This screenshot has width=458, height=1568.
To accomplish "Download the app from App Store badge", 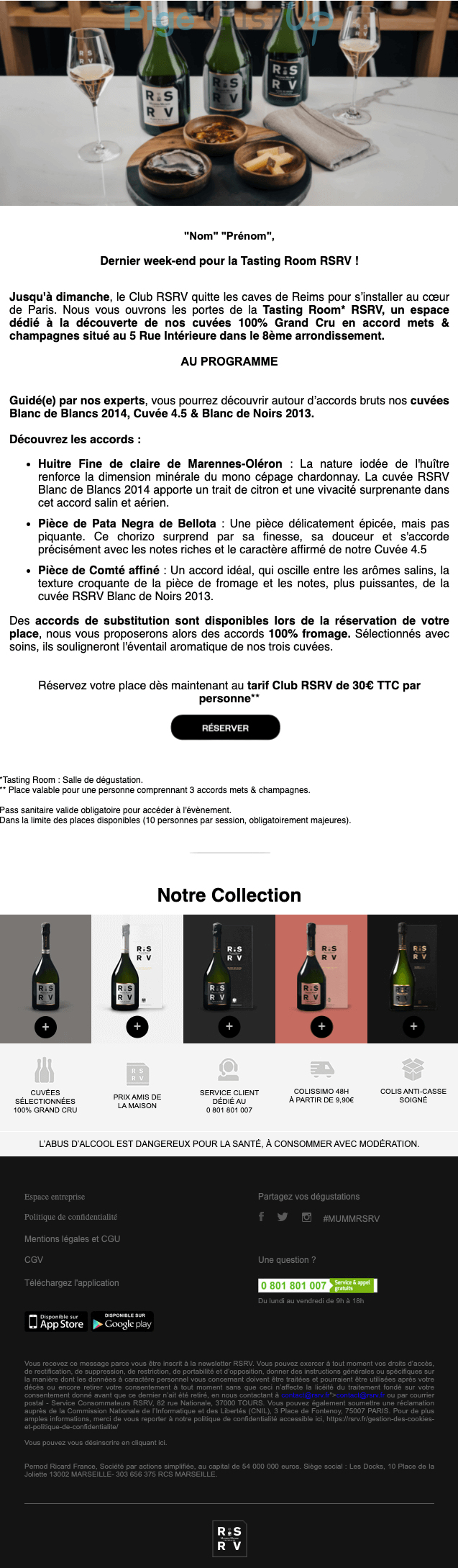I will tap(56, 1321).
